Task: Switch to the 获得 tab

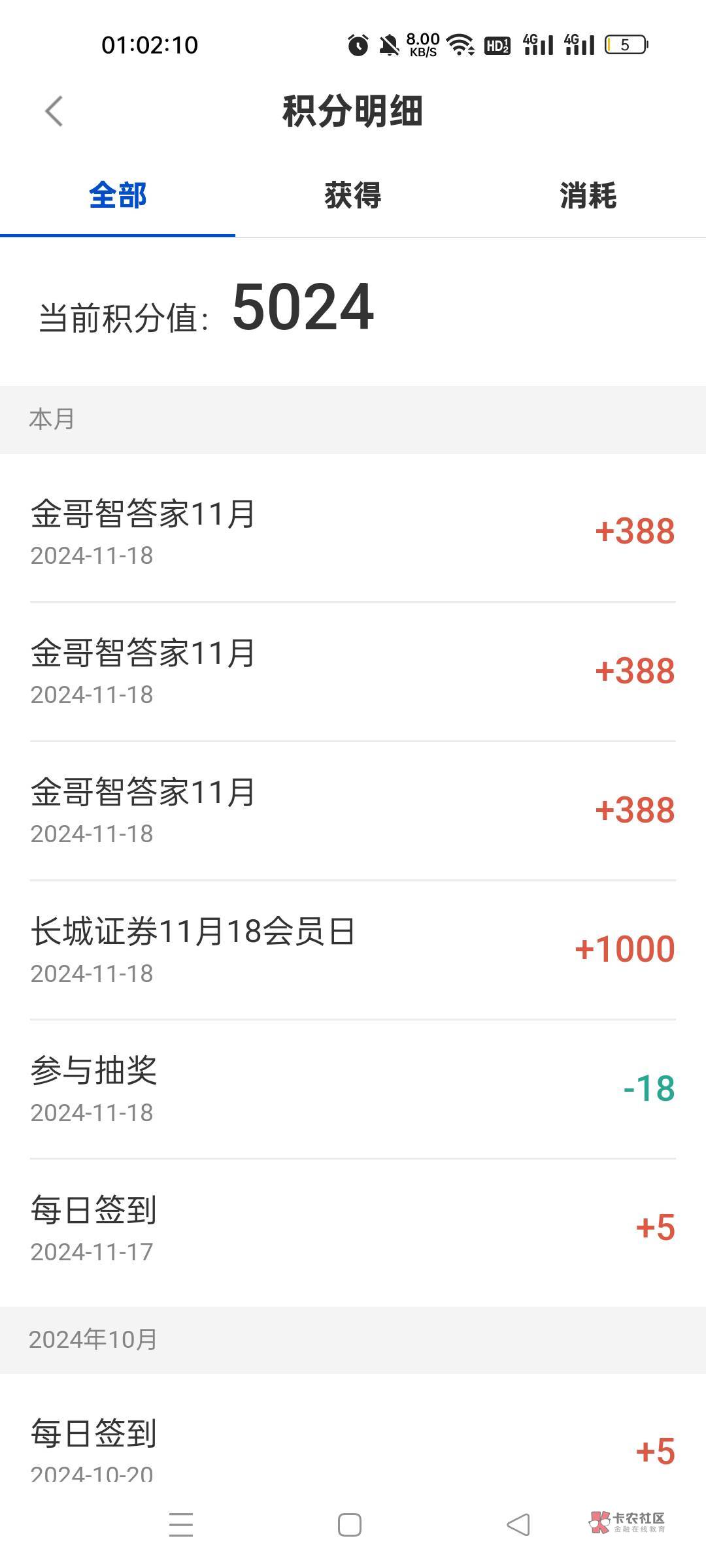Action: tap(353, 195)
